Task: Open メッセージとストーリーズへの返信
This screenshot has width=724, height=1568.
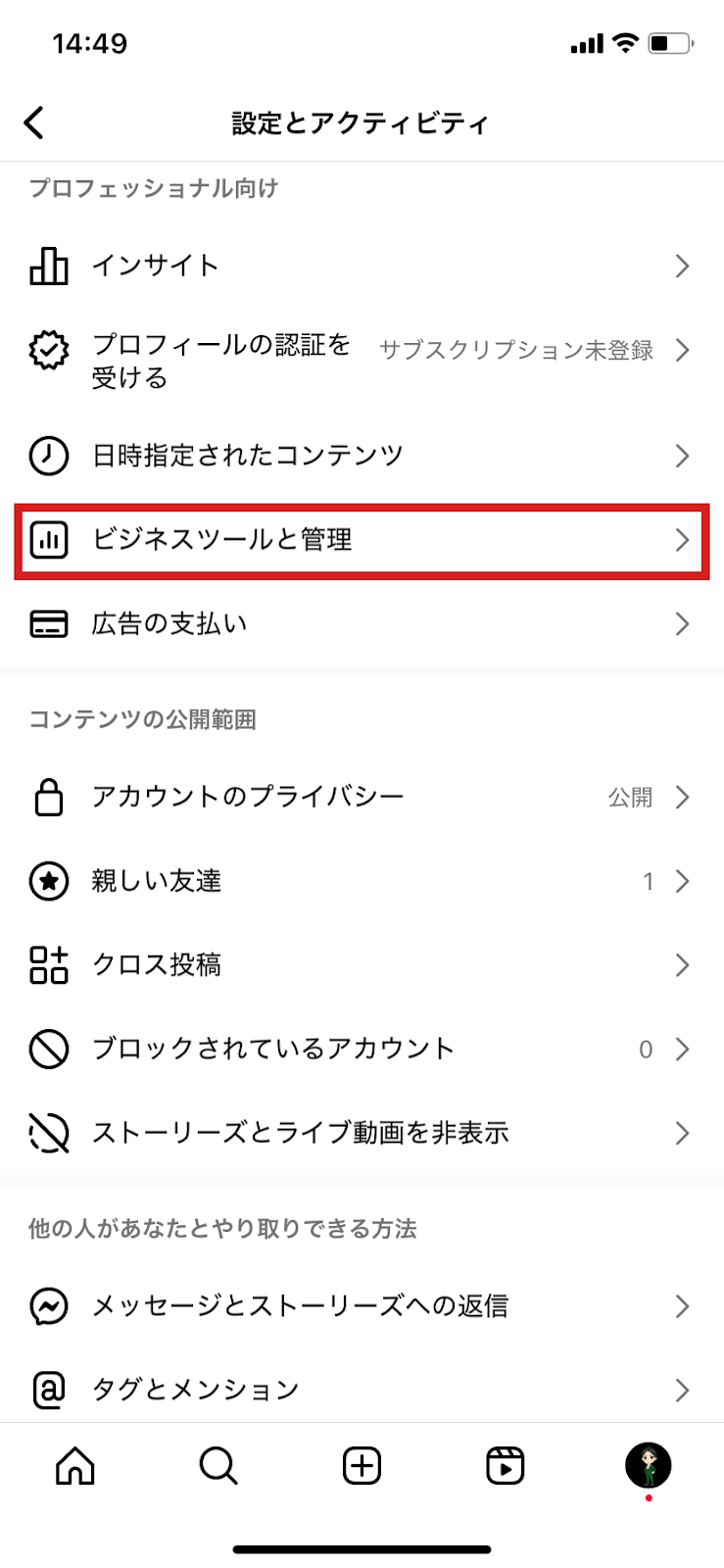Action: 362,1305
